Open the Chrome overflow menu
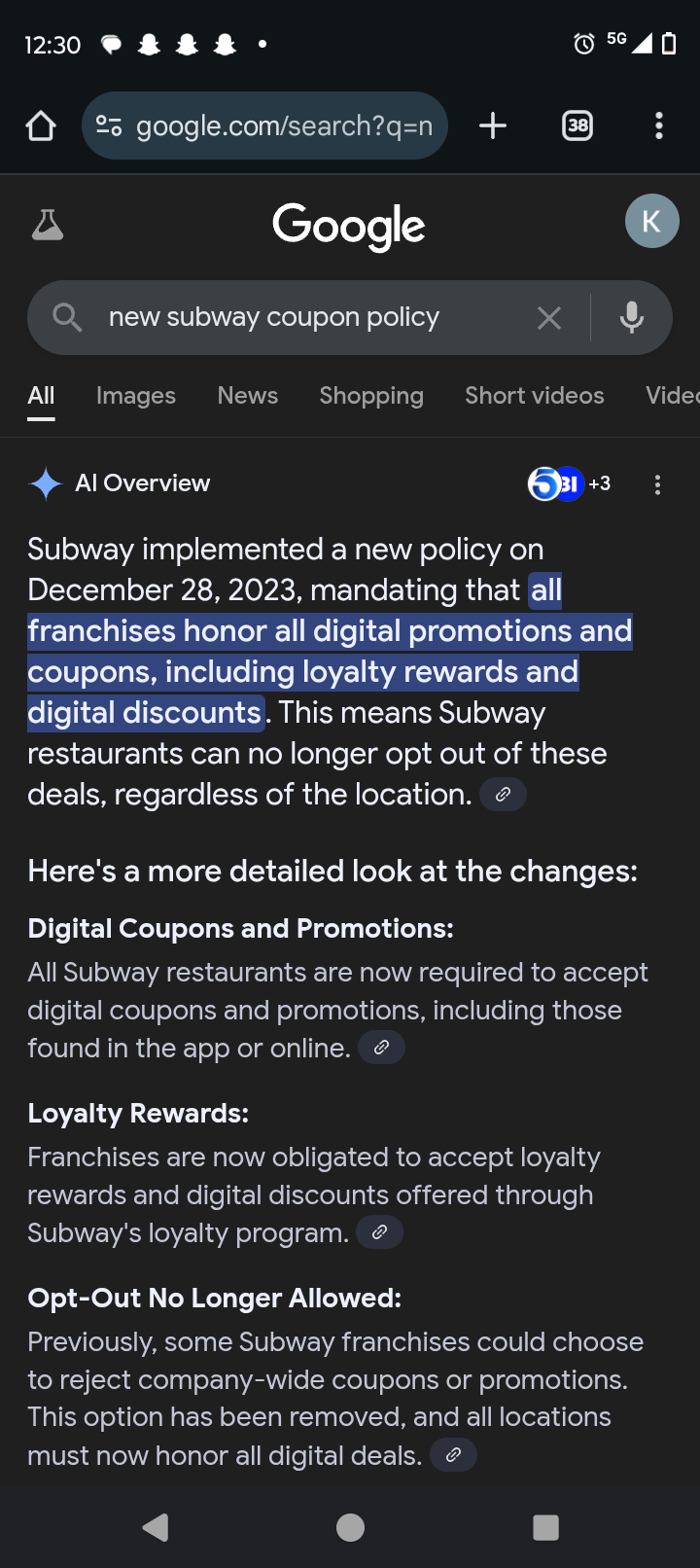 tap(659, 125)
